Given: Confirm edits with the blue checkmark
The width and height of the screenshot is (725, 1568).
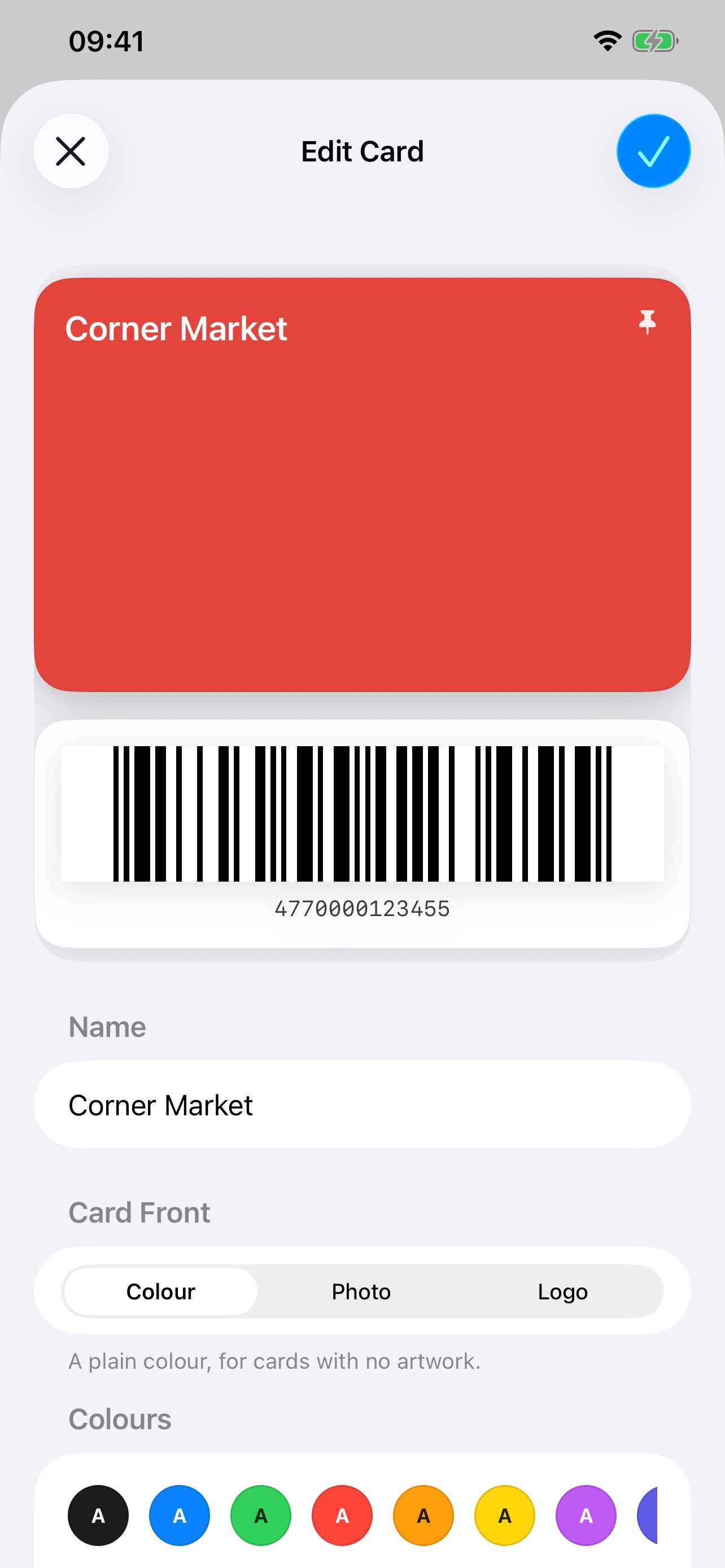Looking at the screenshot, I should [653, 151].
